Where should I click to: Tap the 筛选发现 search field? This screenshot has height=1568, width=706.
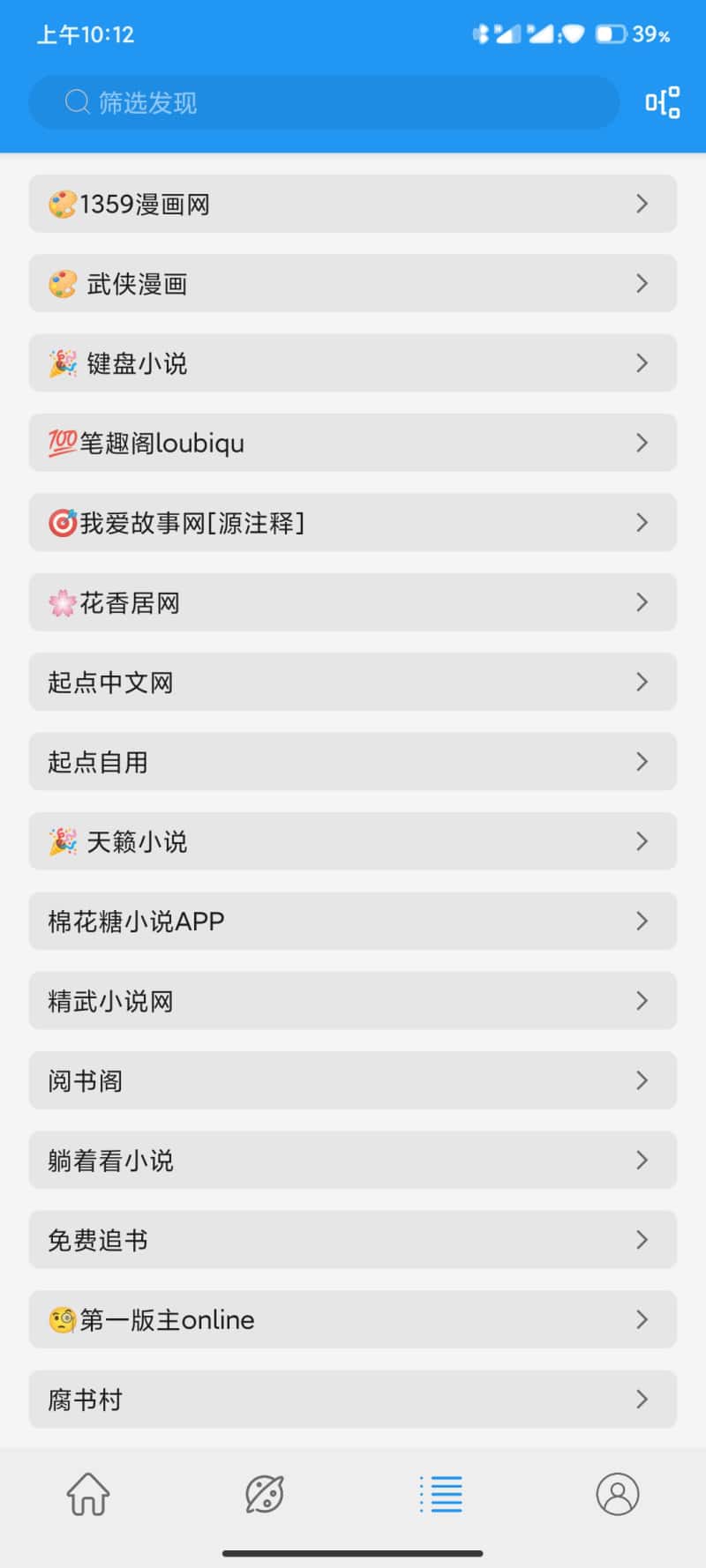[323, 103]
